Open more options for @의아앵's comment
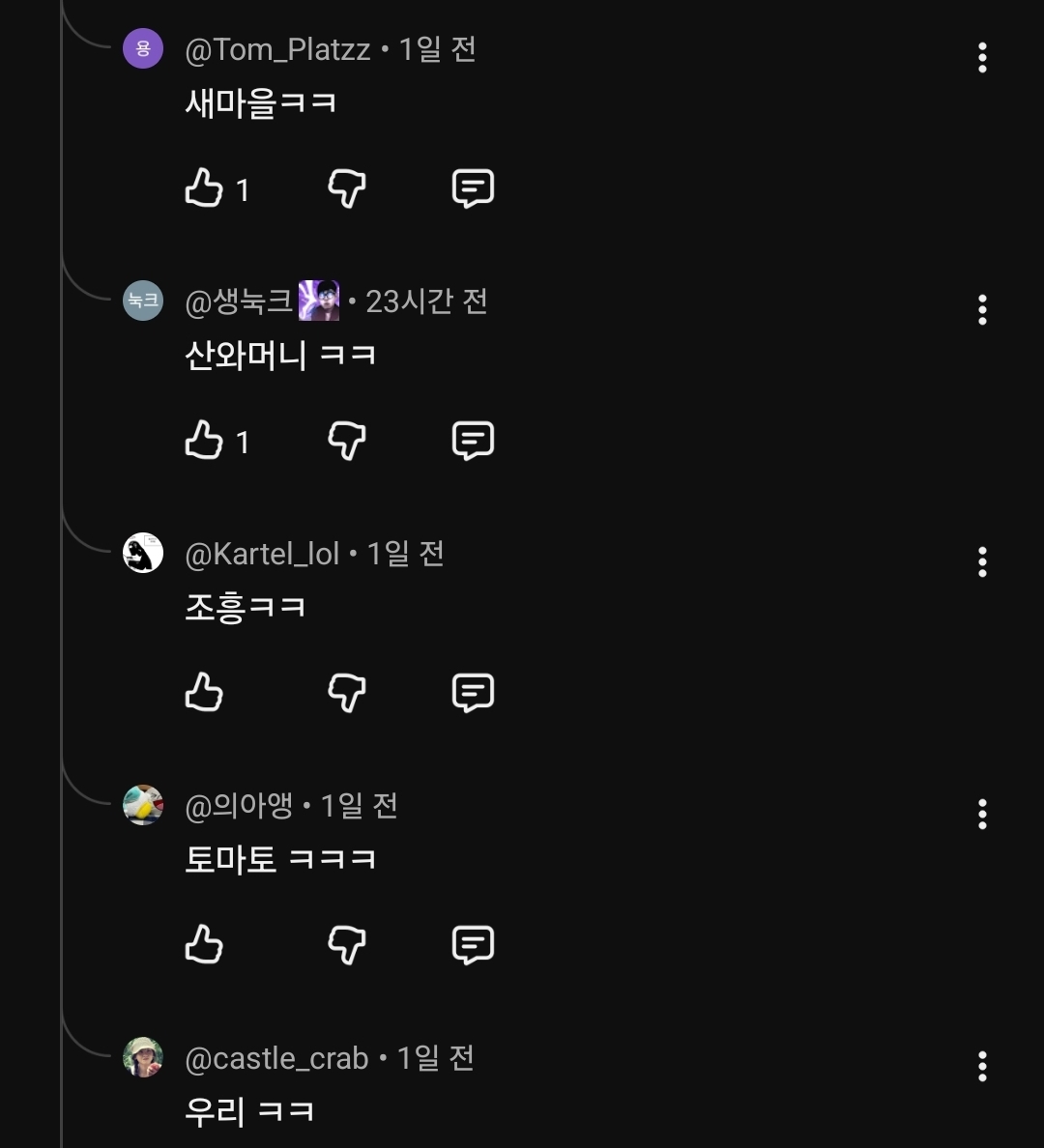Viewport: 1044px width, 1148px height. (982, 815)
